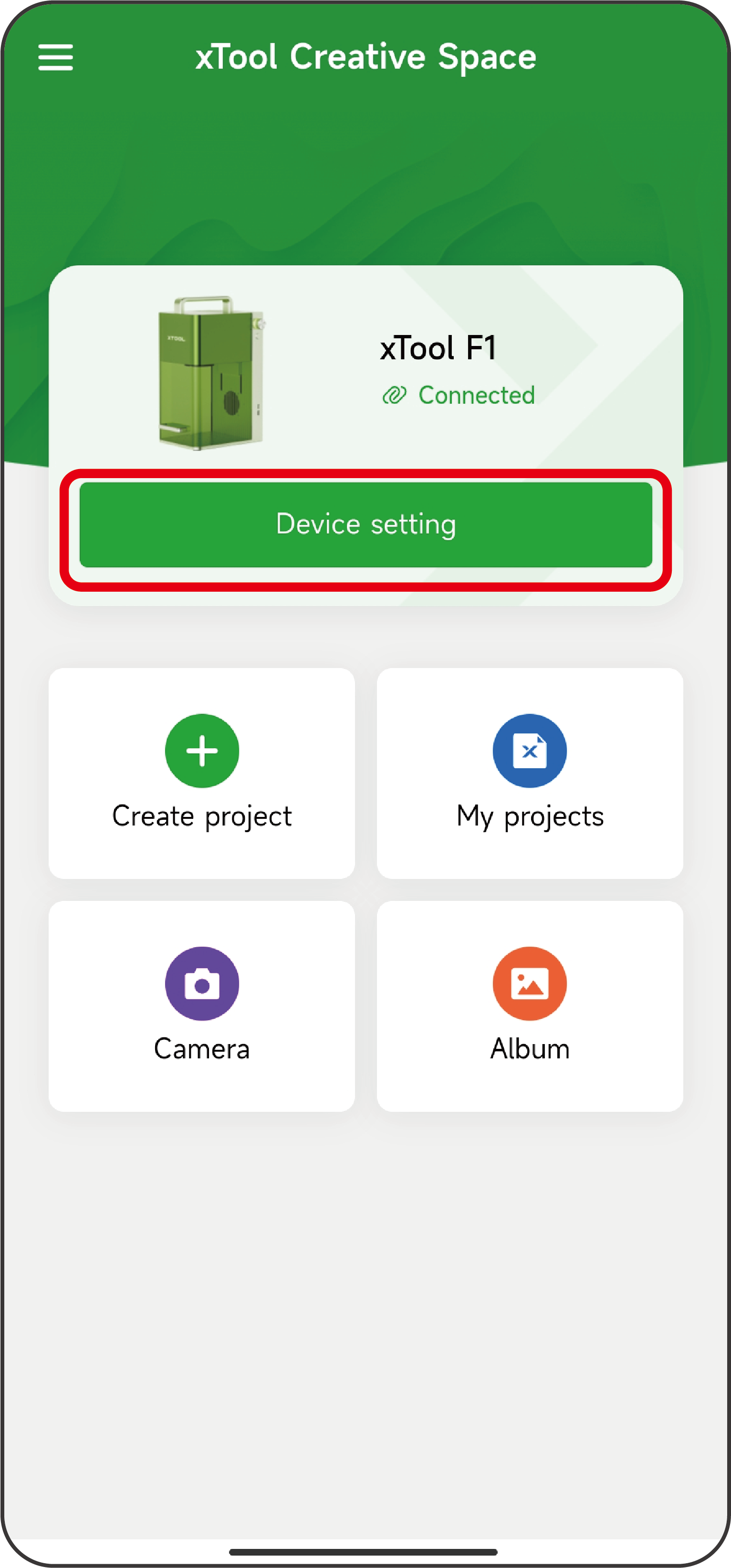Open the hamburger navigation menu

(x=56, y=58)
